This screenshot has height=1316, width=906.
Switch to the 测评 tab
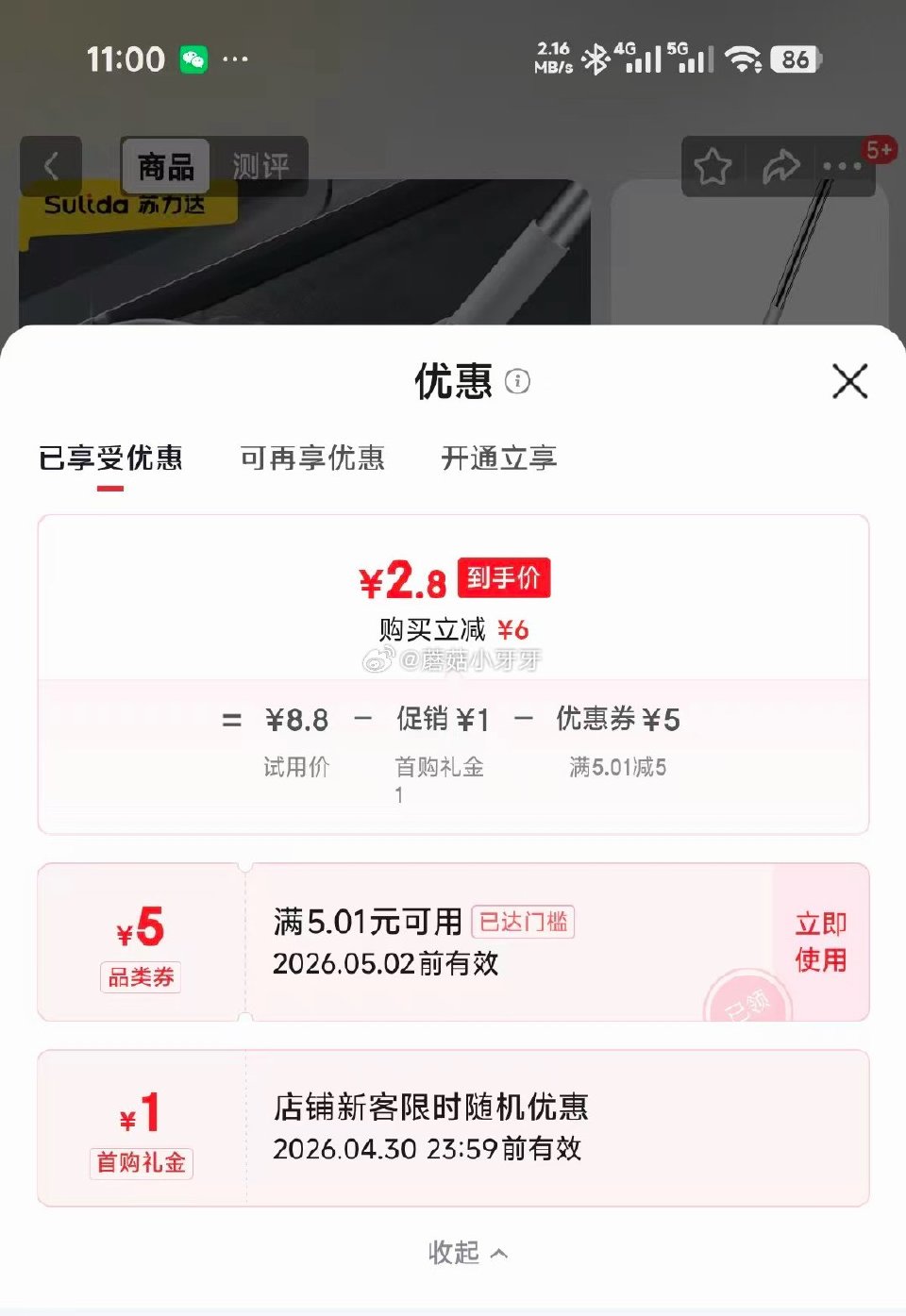tap(261, 166)
